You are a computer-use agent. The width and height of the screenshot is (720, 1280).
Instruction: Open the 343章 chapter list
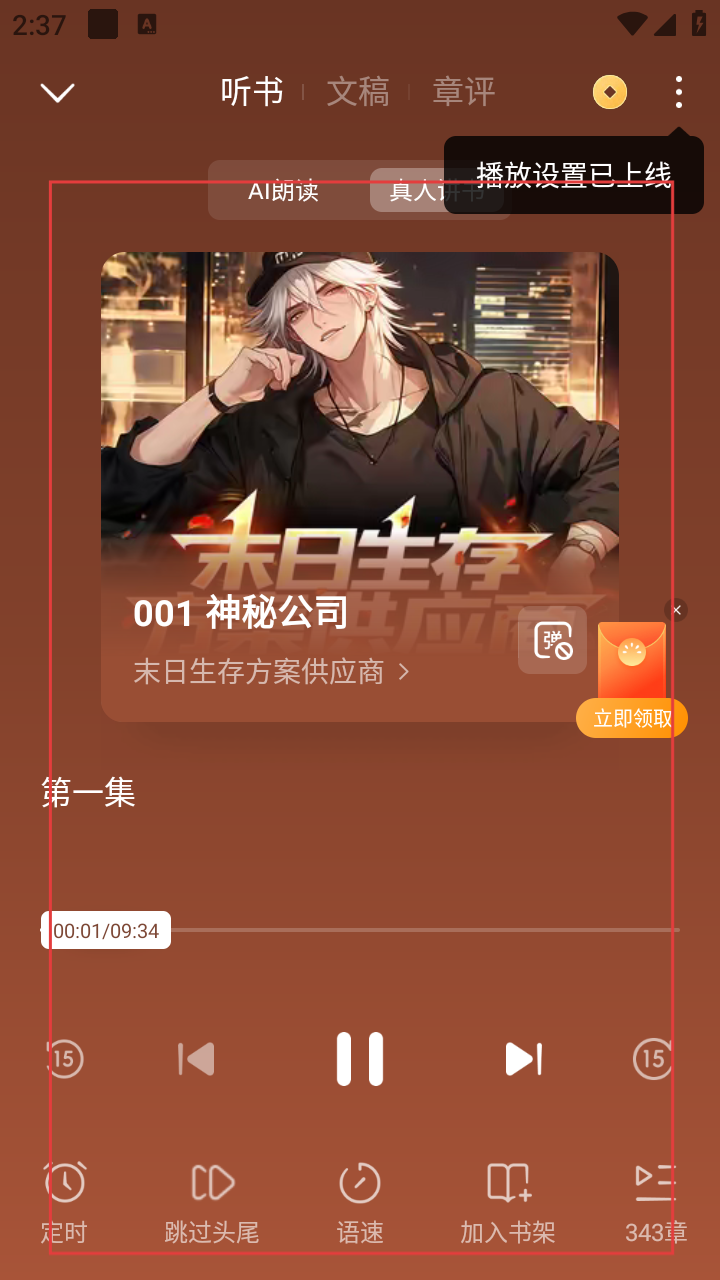click(x=655, y=1200)
